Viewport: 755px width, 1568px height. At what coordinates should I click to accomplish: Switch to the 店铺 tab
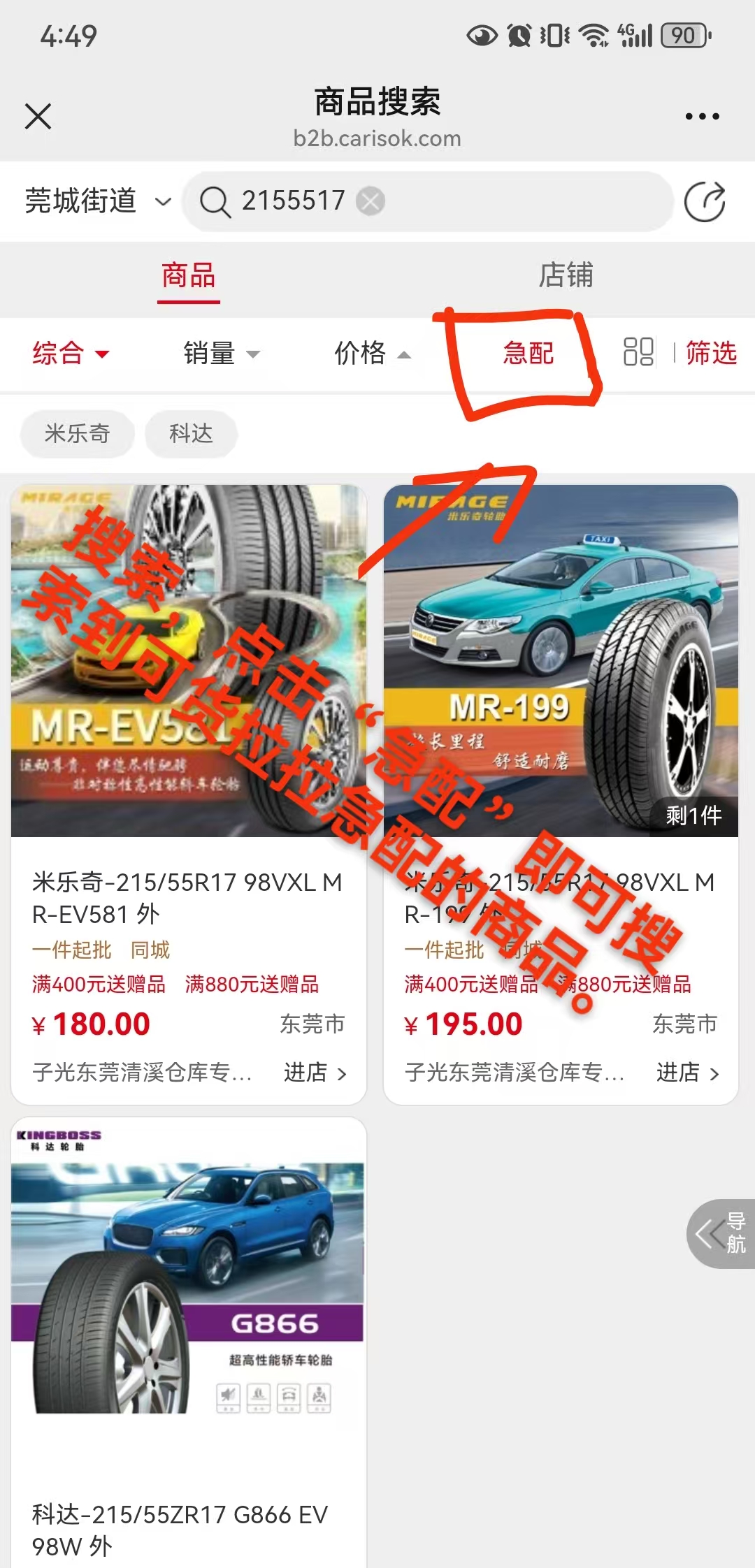pyautogui.click(x=566, y=275)
